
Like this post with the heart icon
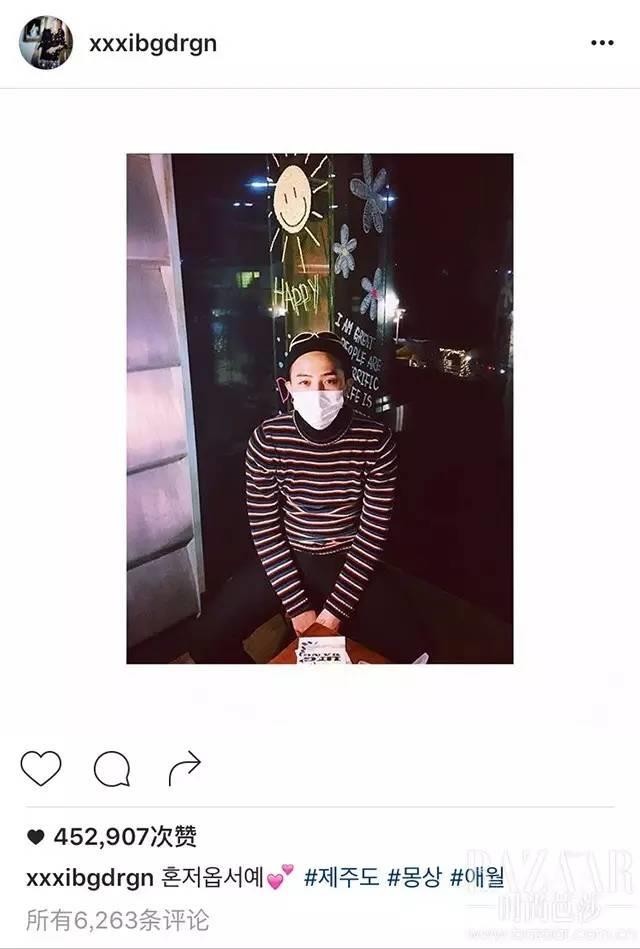[x=41, y=768]
